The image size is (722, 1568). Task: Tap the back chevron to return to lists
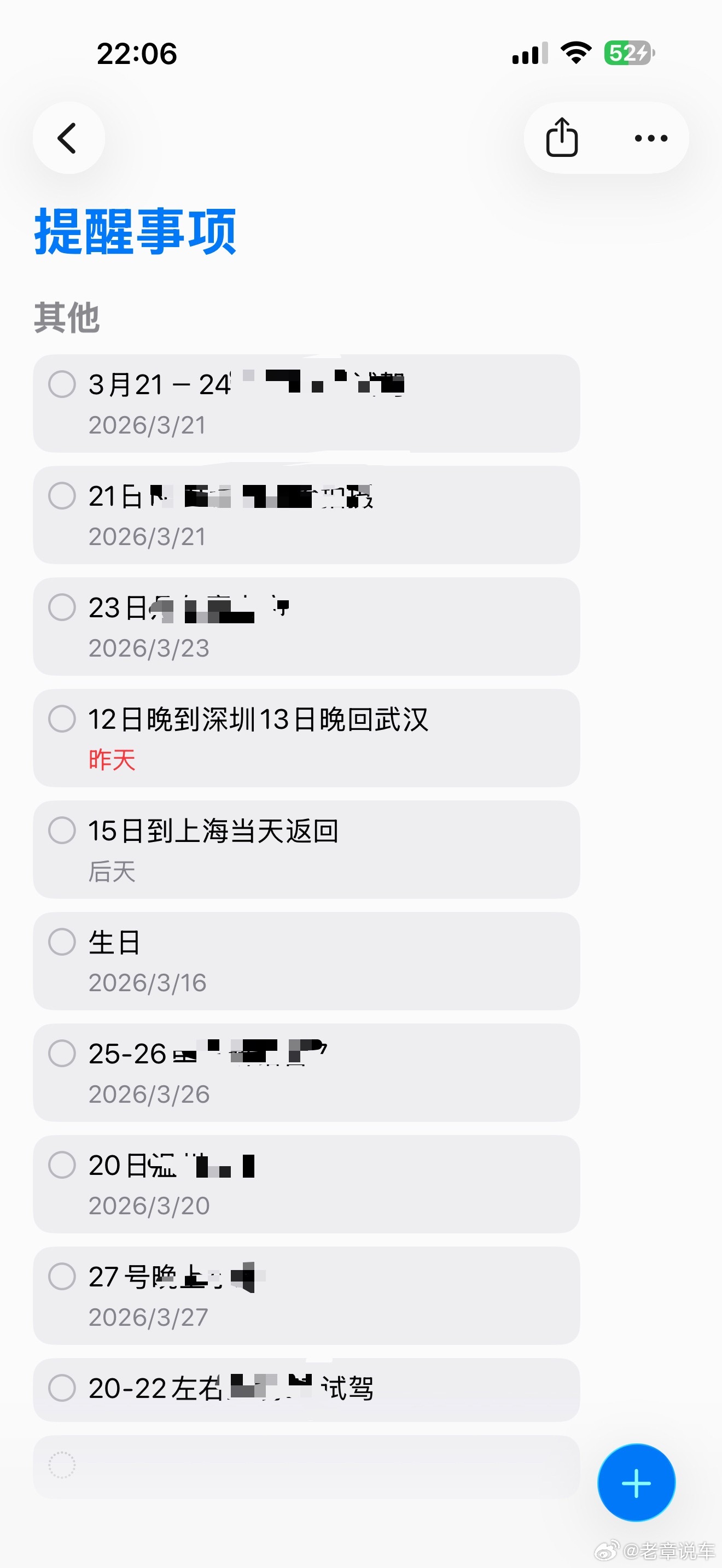pos(69,138)
